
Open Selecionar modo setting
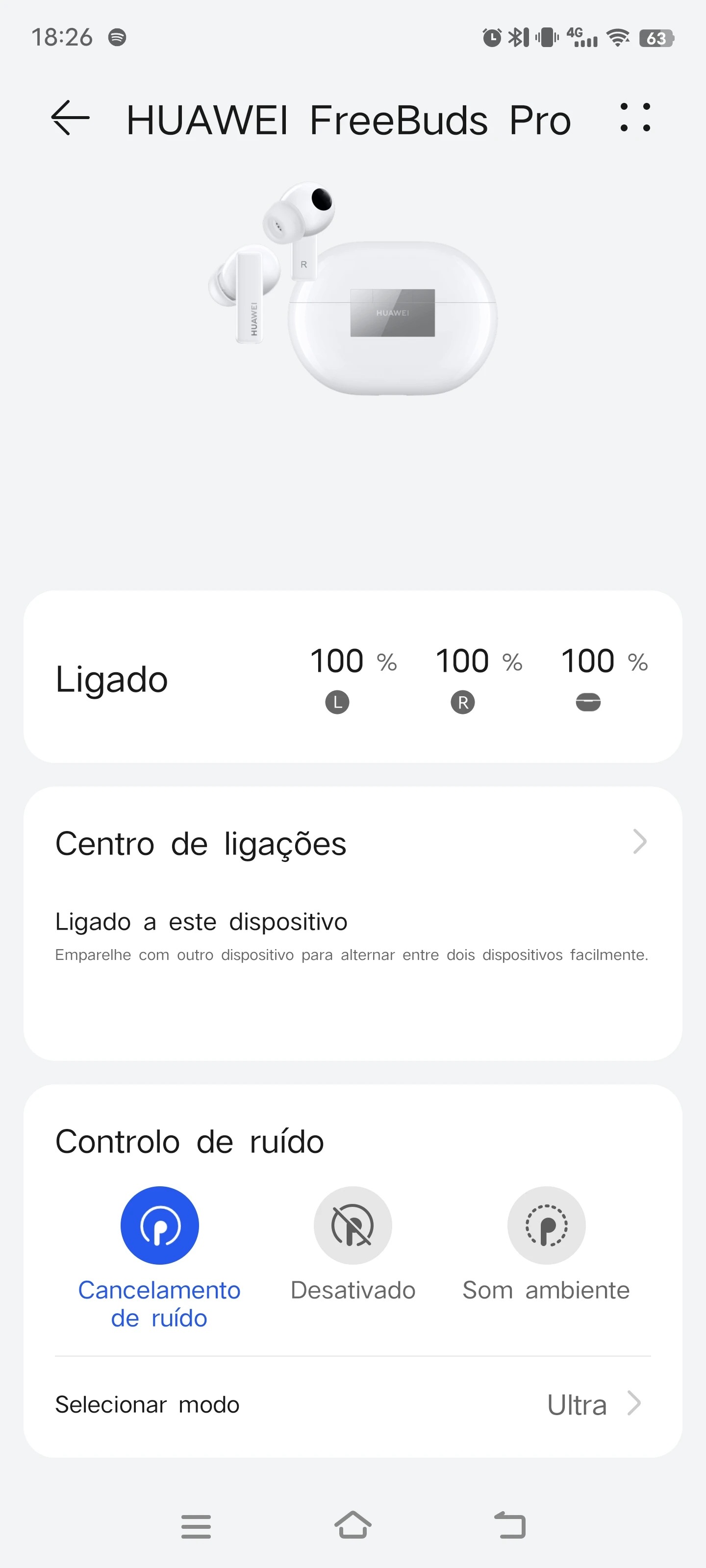[x=352, y=1405]
